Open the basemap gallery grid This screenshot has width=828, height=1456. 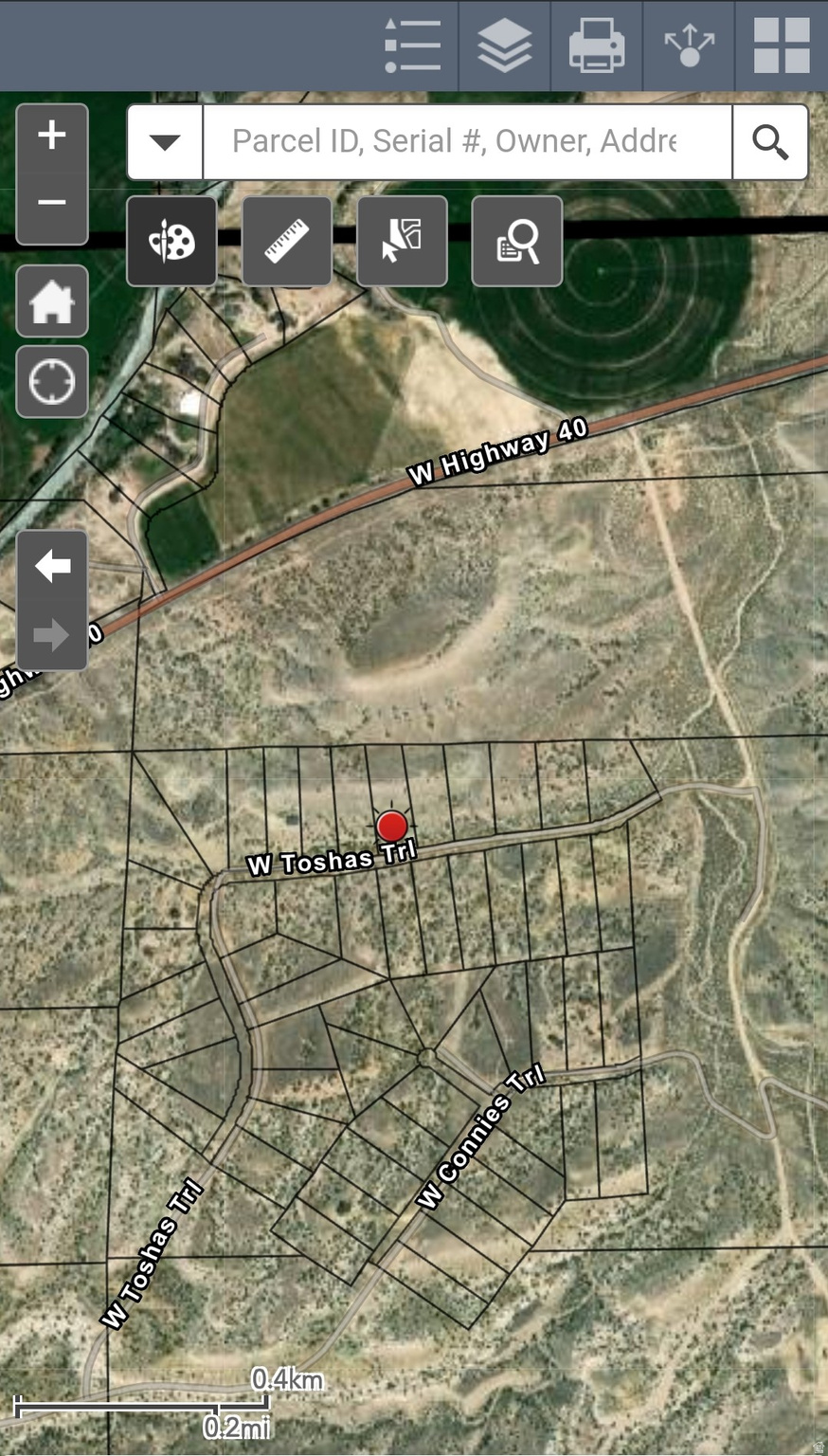coord(782,45)
